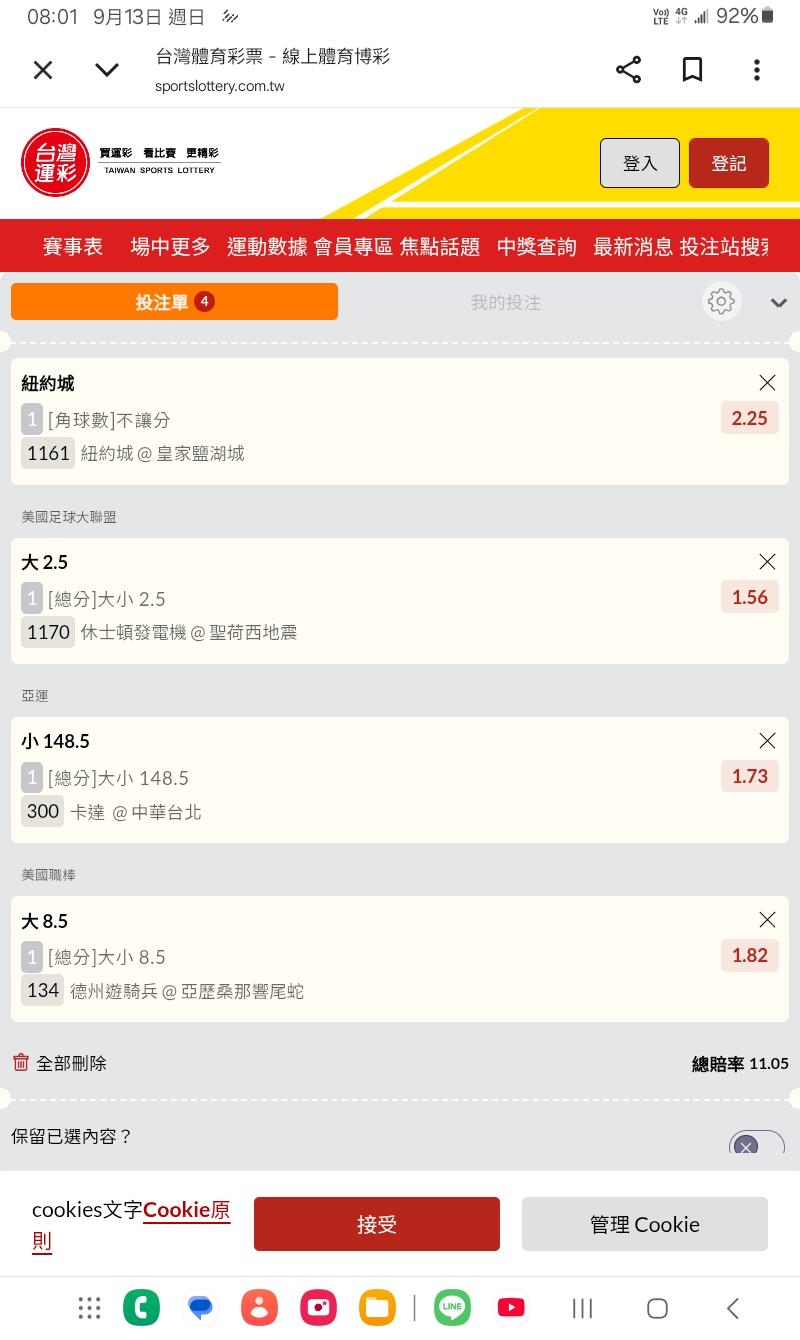Image resolution: width=800 pixels, height=1340 pixels.
Task: Share this page via the share icon
Action: (x=628, y=69)
